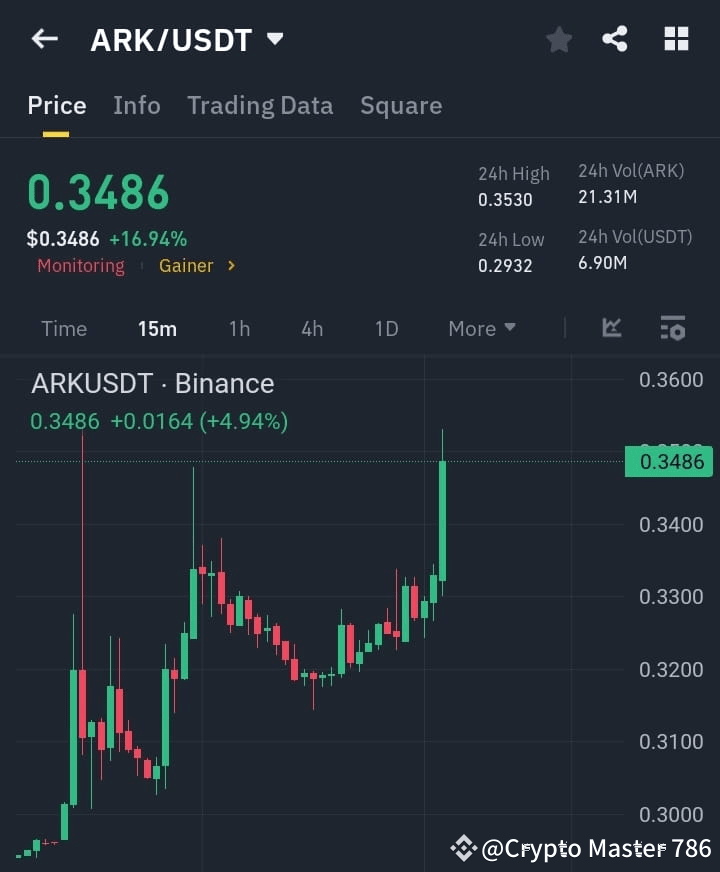The image size is (720, 872).
Task: Expand the Gainer chevron
Action: [x=229, y=266]
